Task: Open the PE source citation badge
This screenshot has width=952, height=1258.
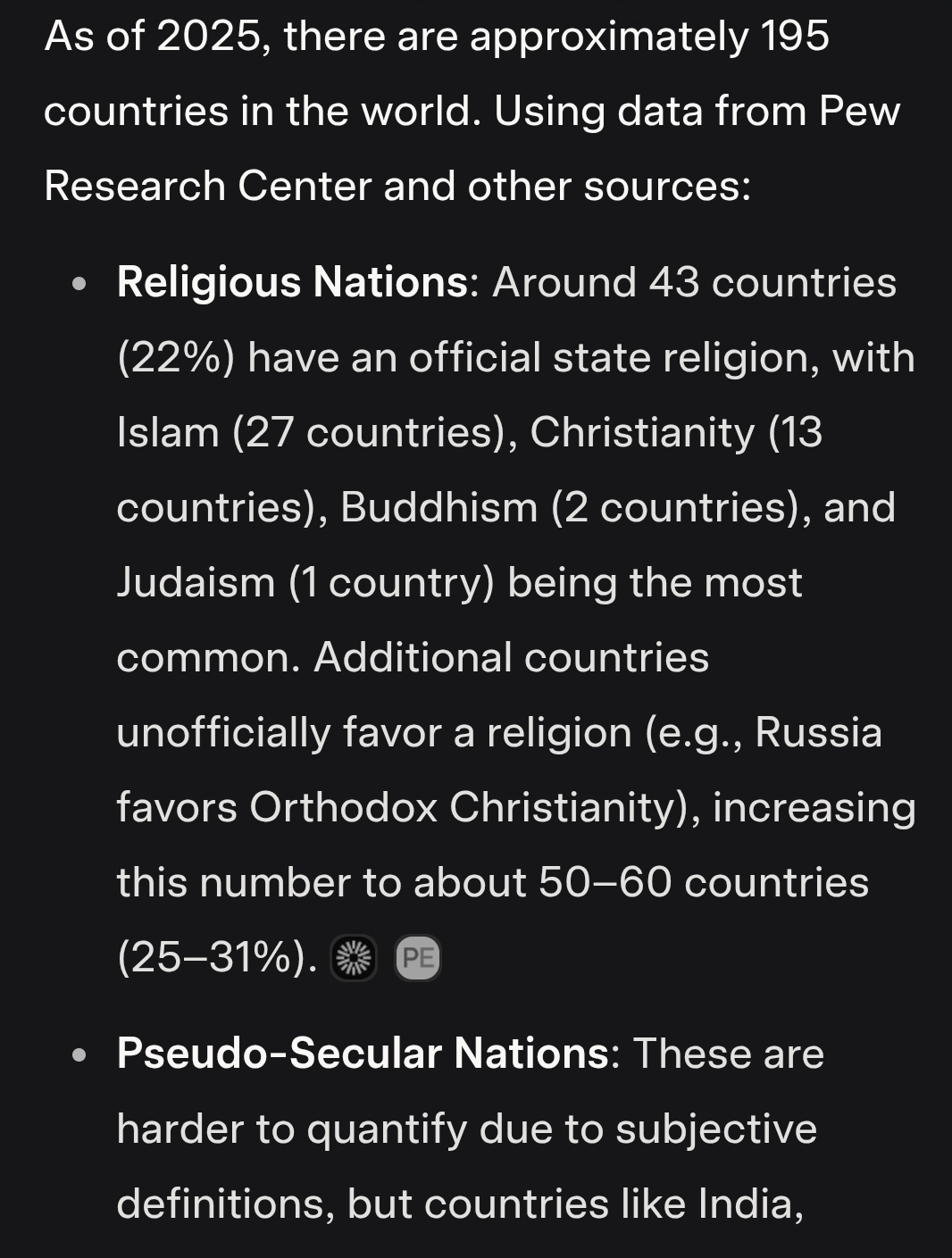Action: (x=418, y=959)
